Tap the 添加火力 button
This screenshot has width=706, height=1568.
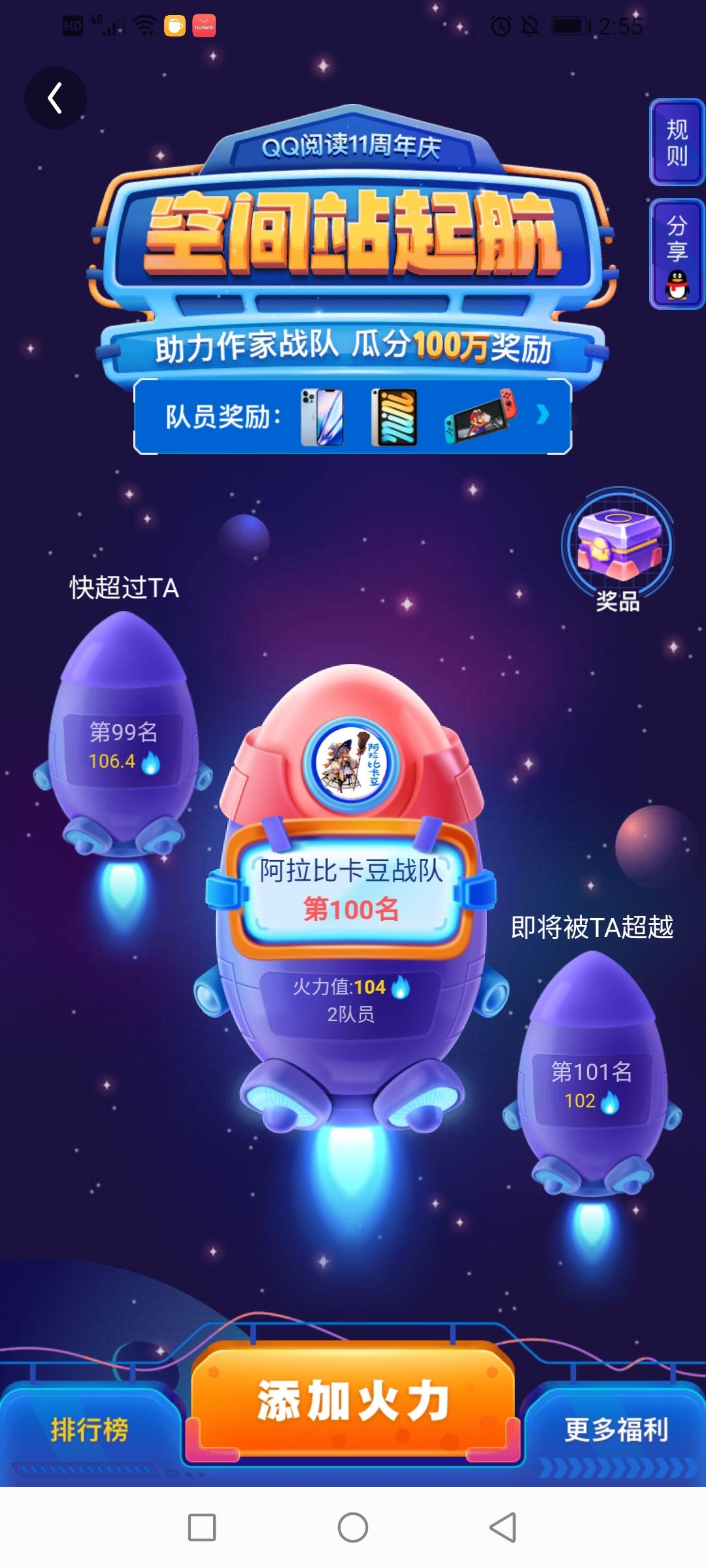pyautogui.click(x=353, y=1401)
